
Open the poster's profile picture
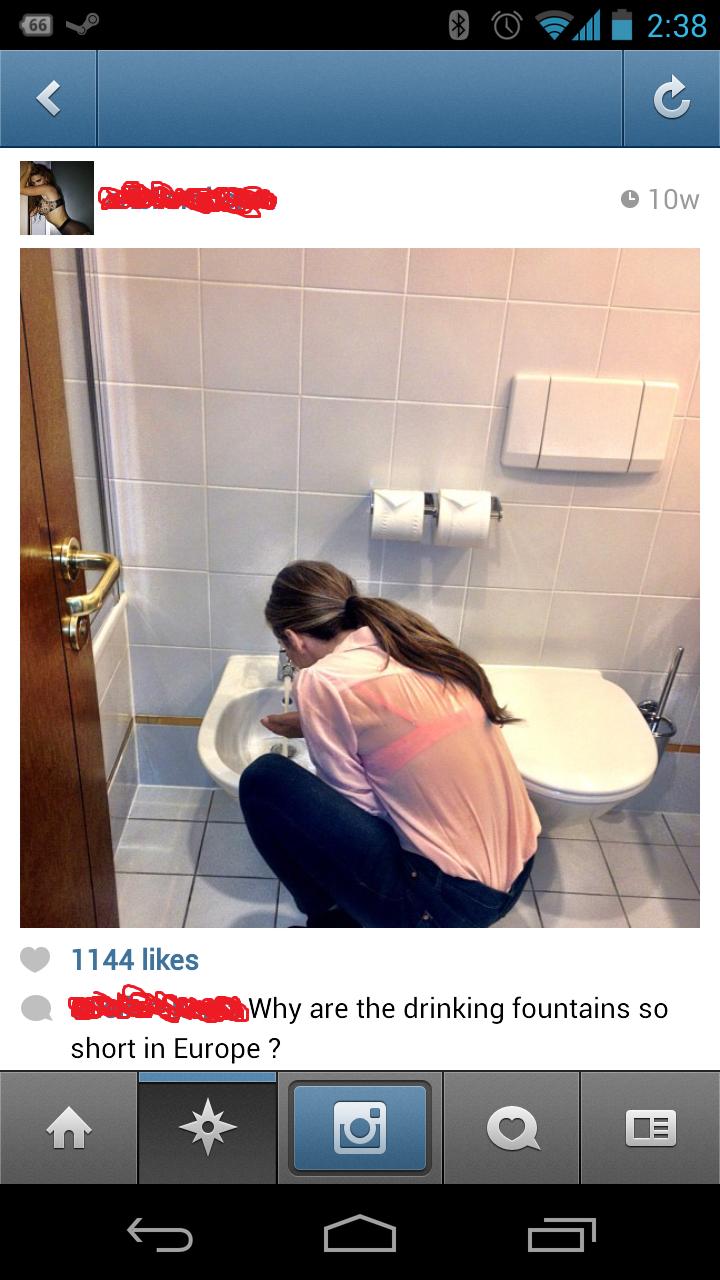(56, 198)
